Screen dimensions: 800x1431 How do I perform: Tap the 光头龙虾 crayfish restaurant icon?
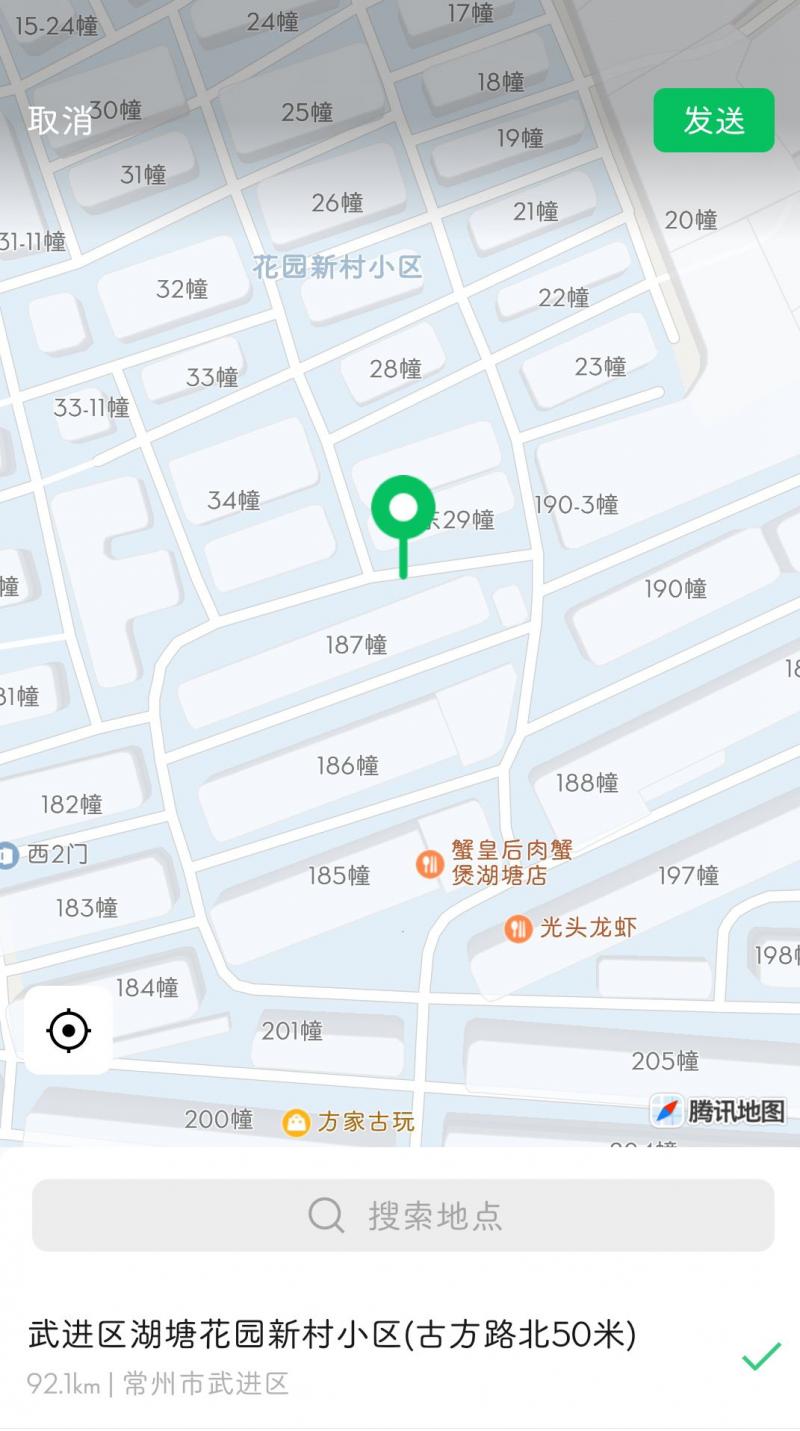tap(517, 927)
